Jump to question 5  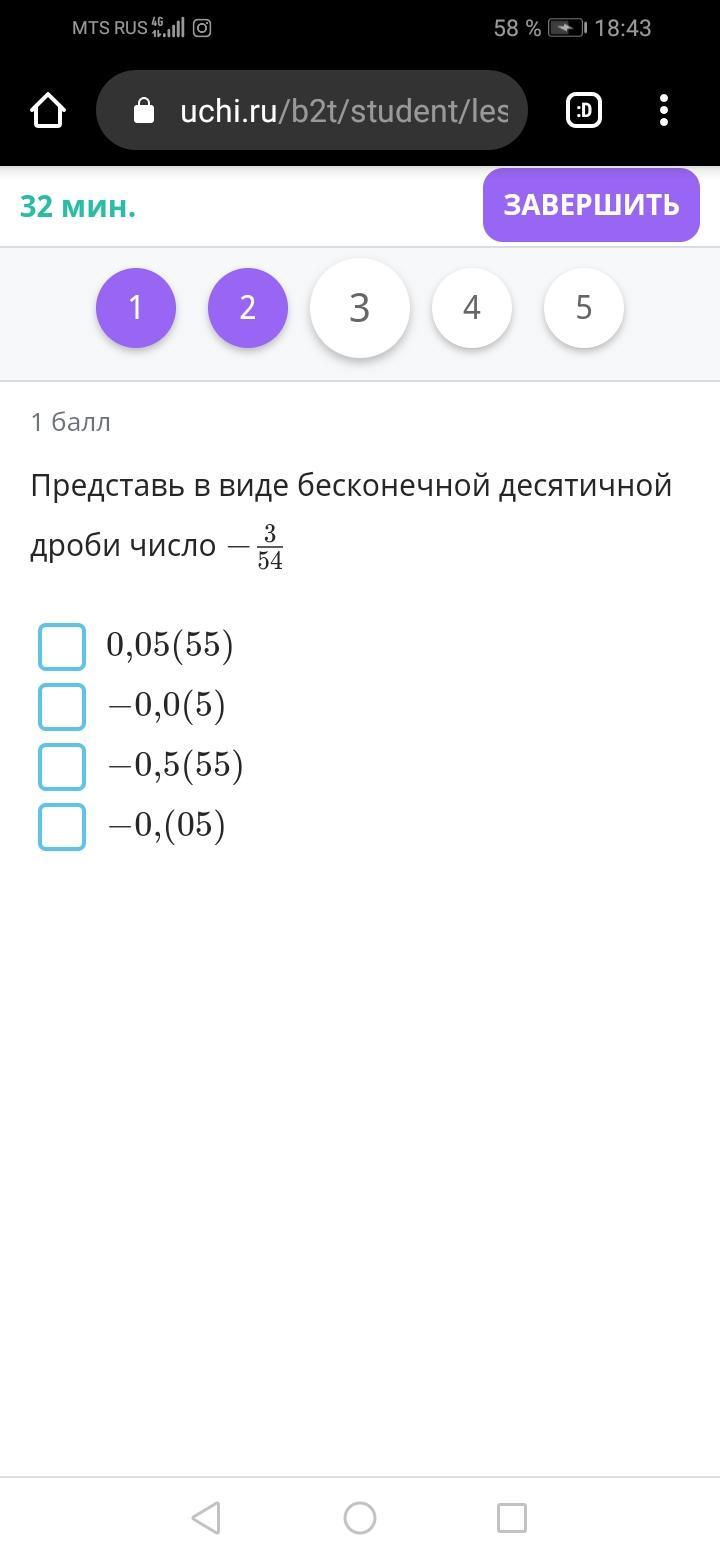pyautogui.click(x=584, y=308)
